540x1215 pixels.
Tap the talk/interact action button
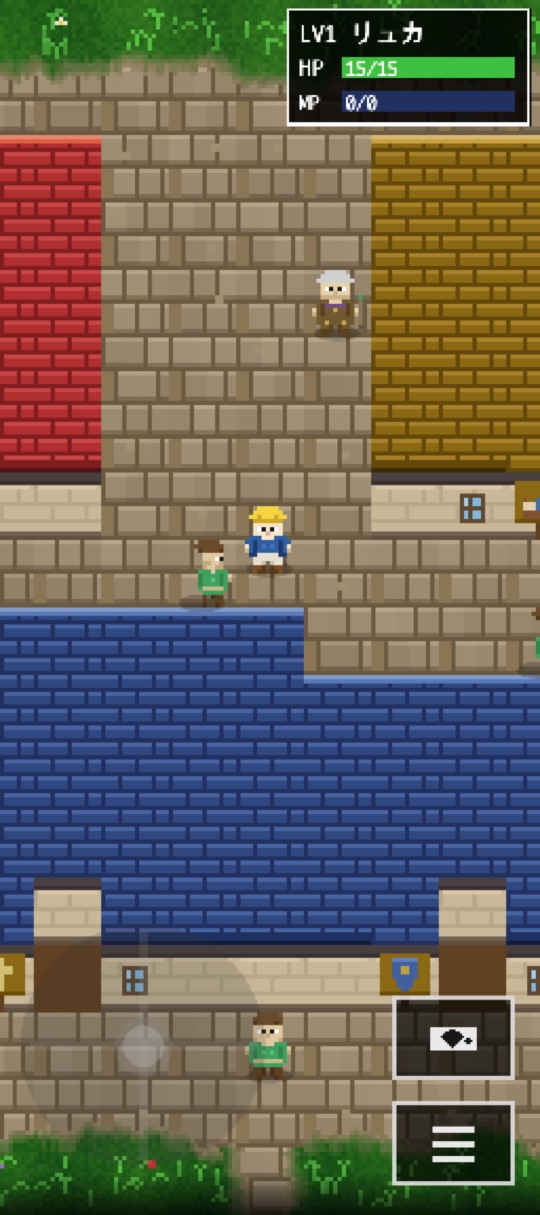[453, 1037]
